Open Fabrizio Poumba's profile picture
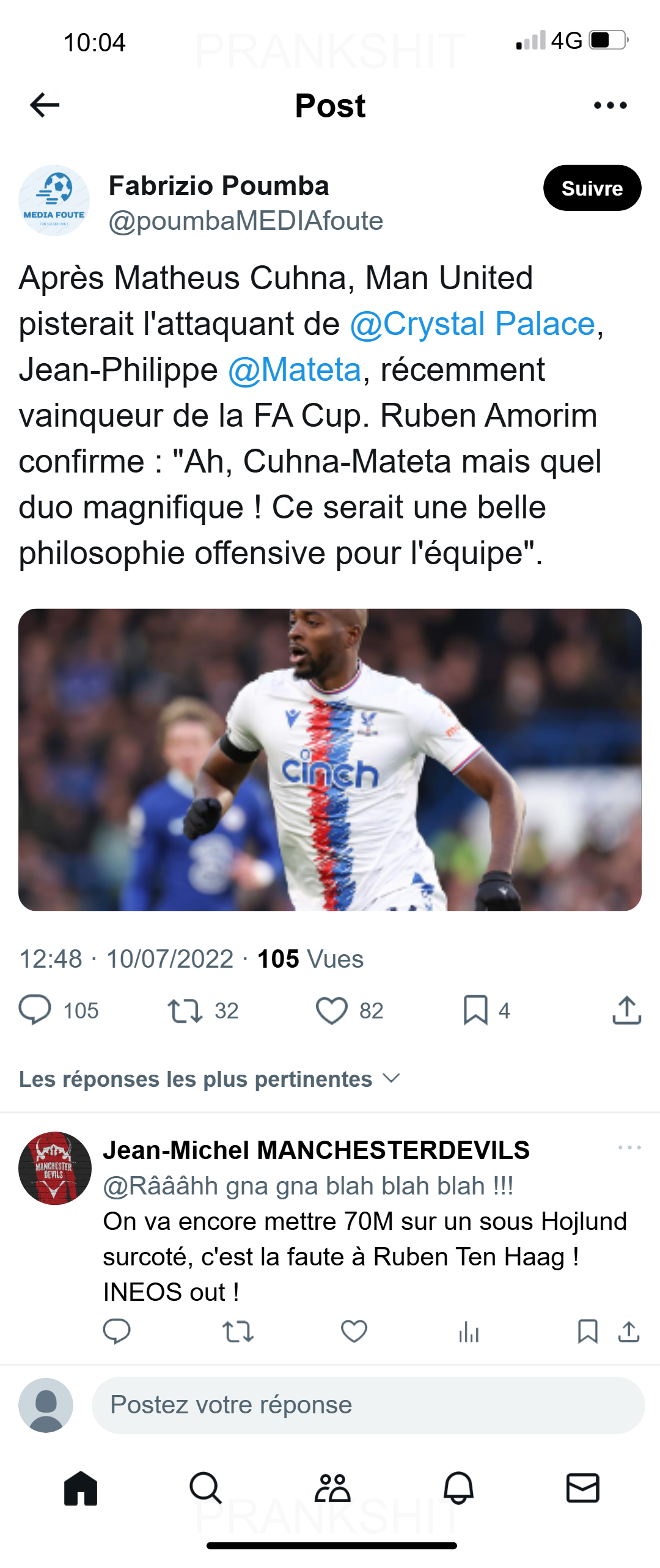The height and width of the screenshot is (1568, 660). [x=54, y=201]
